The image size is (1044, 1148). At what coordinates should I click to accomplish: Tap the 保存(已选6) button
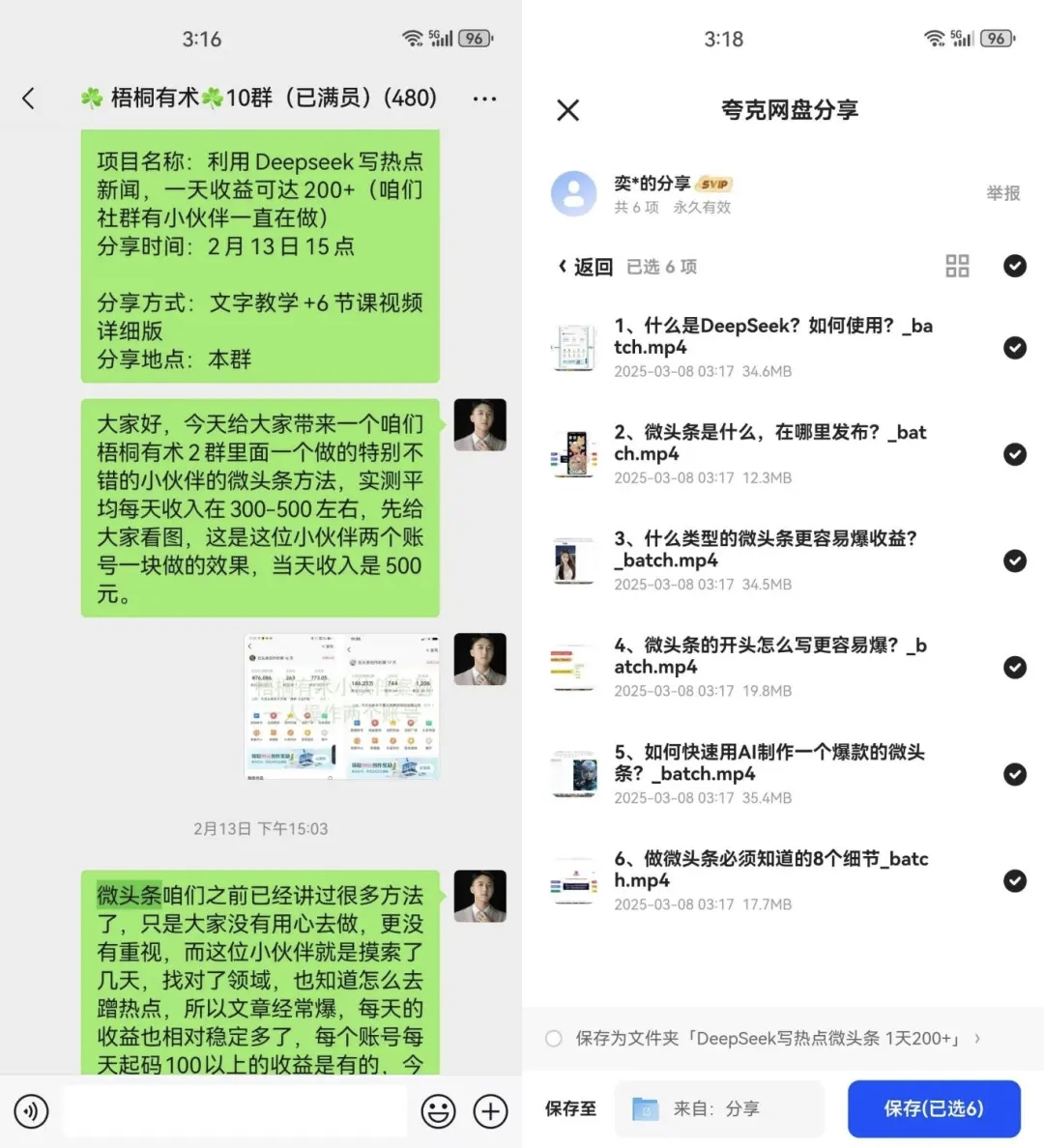pyautogui.click(x=933, y=1108)
